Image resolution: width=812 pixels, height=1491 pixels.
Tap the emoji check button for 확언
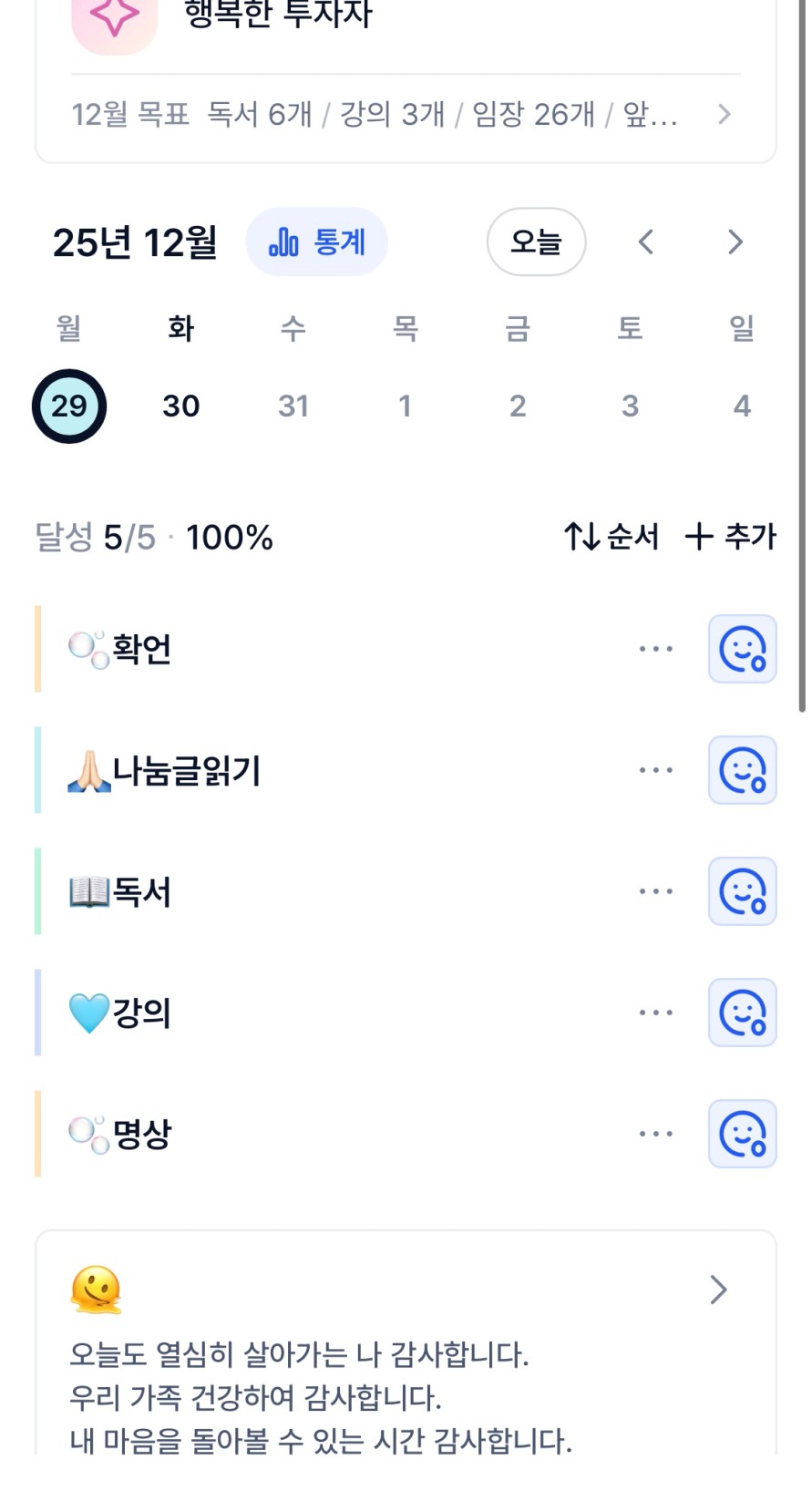tap(742, 650)
